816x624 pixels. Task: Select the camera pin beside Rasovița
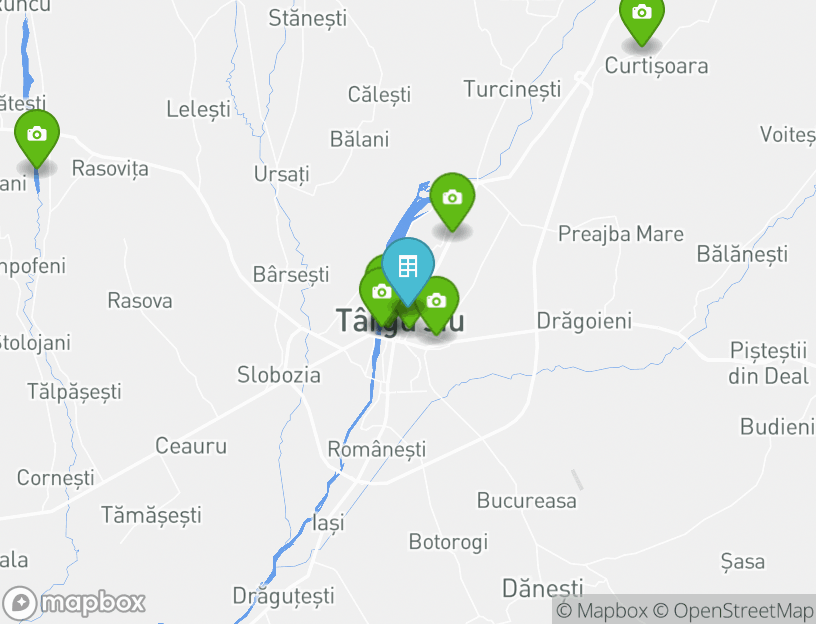coord(37,136)
